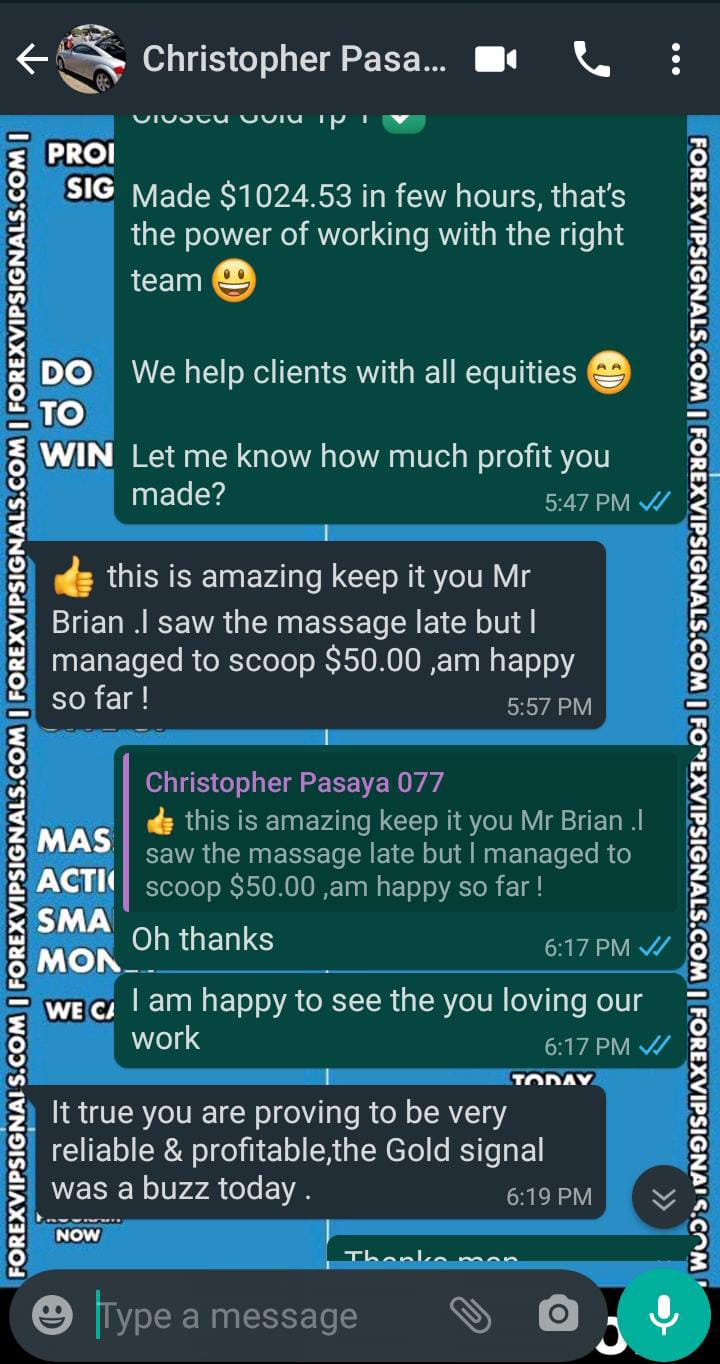Viewport: 720px width, 1364px height.
Task: Start a video call with Christopher
Action: [x=495, y=60]
